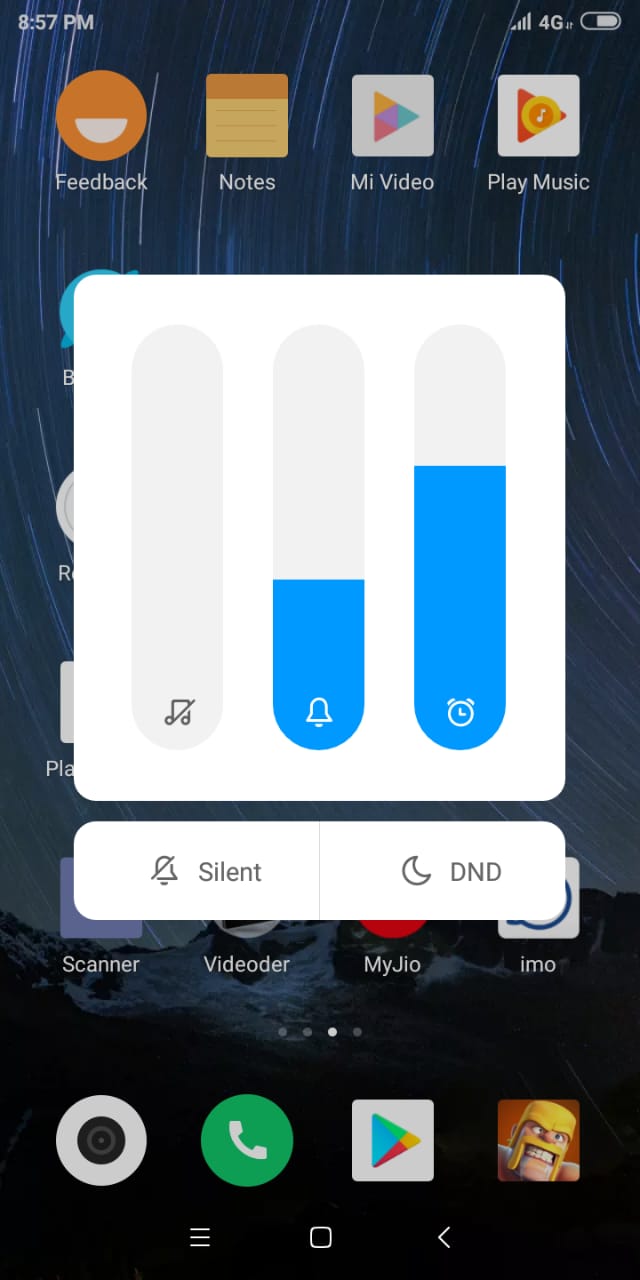The image size is (640, 1280).
Task: Open the Phone dialer
Action: click(x=247, y=1140)
